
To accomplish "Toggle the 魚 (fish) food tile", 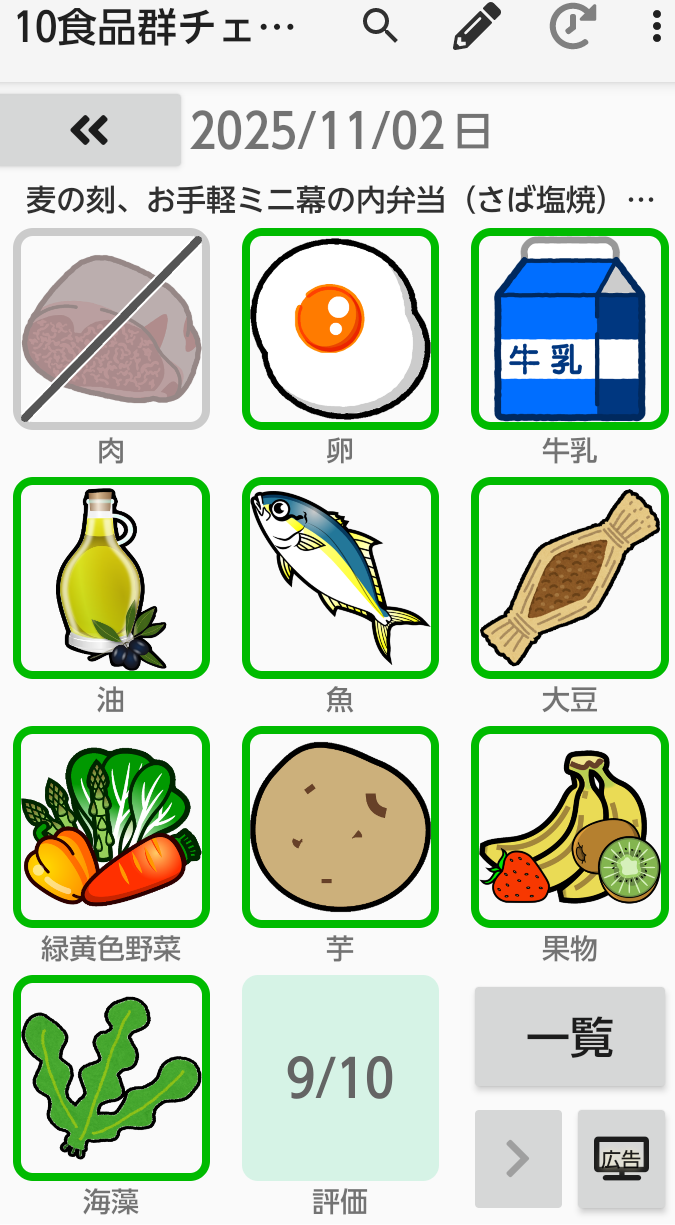I will point(340,577).
